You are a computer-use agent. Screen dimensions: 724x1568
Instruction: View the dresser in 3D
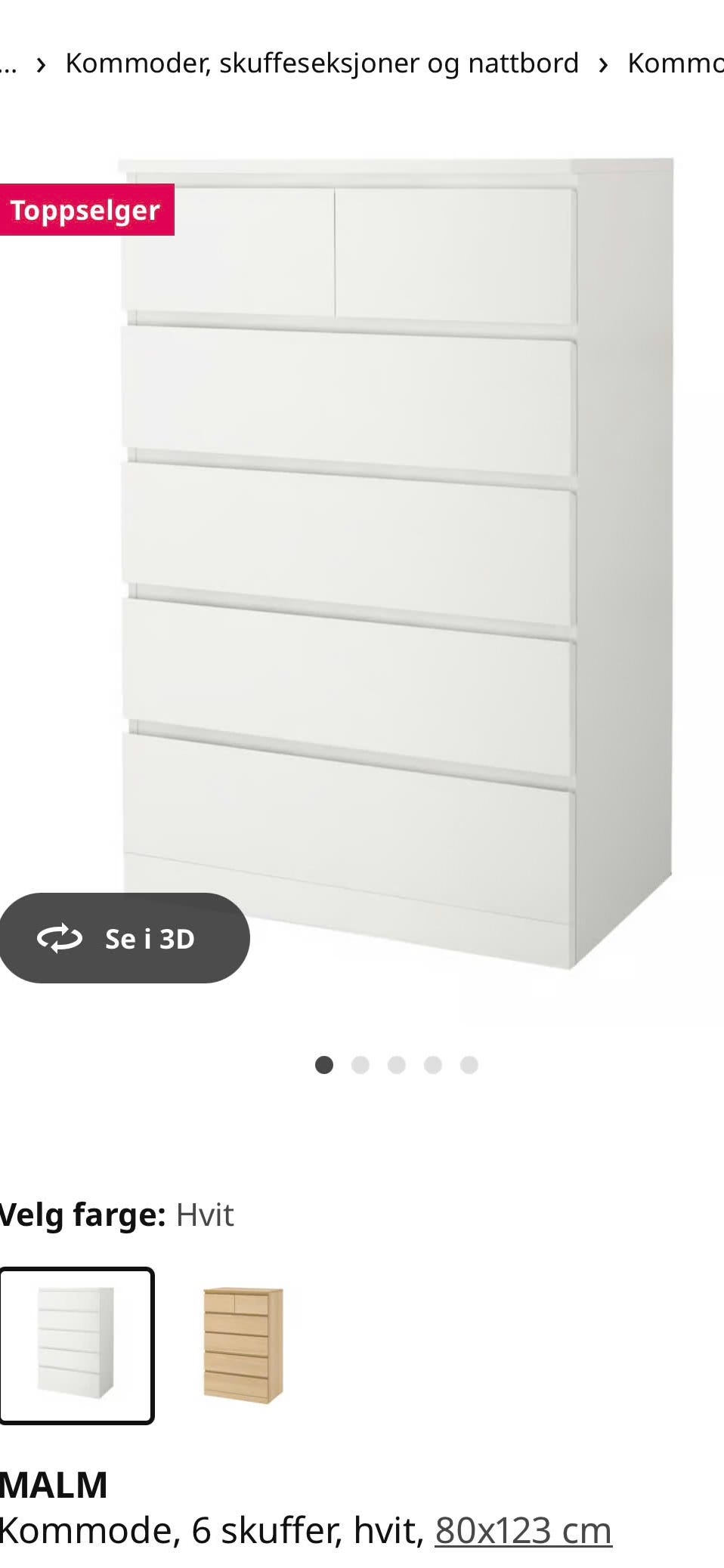coord(124,938)
